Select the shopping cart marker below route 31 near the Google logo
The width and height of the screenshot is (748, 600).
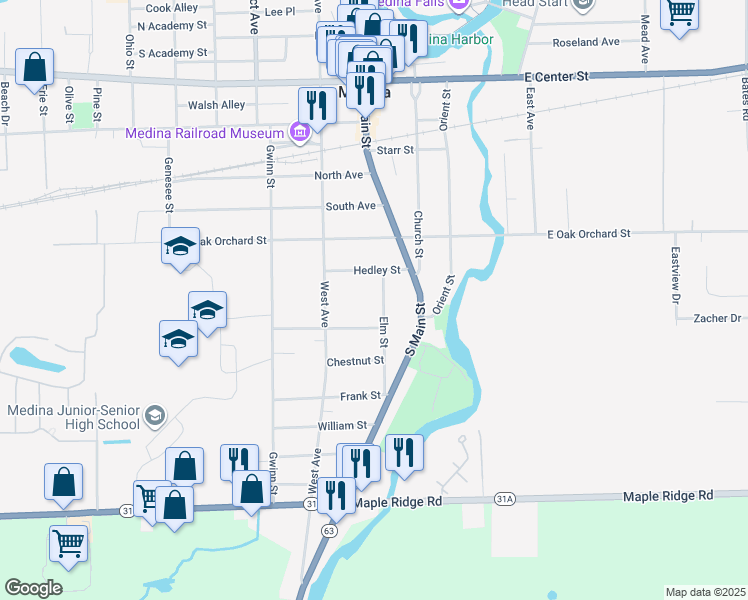click(x=69, y=544)
